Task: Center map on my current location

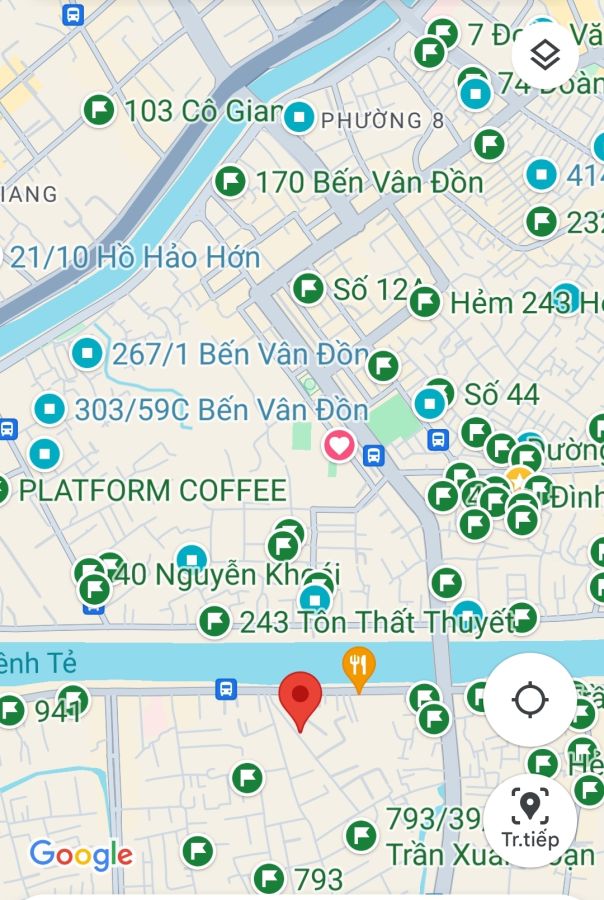Action: click(x=529, y=699)
